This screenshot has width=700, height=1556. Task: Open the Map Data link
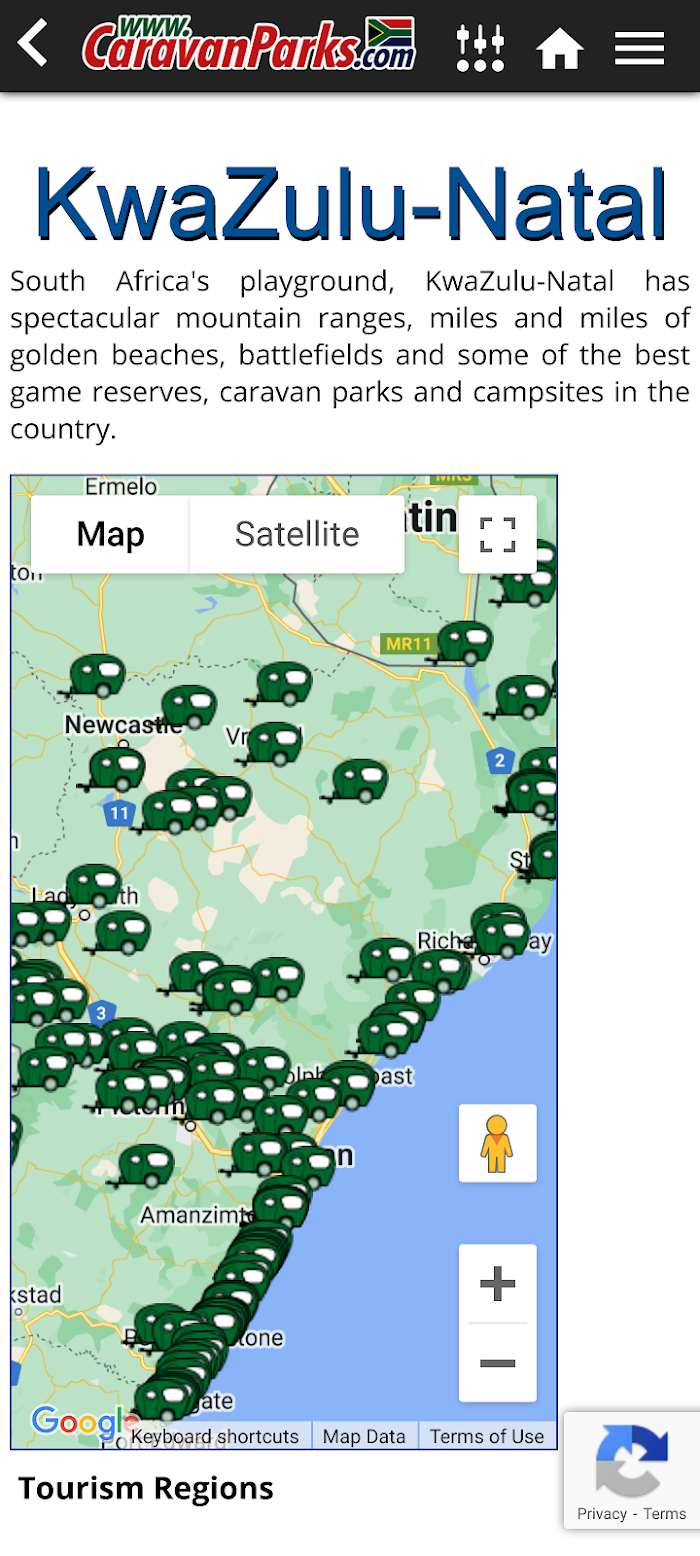[365, 1436]
